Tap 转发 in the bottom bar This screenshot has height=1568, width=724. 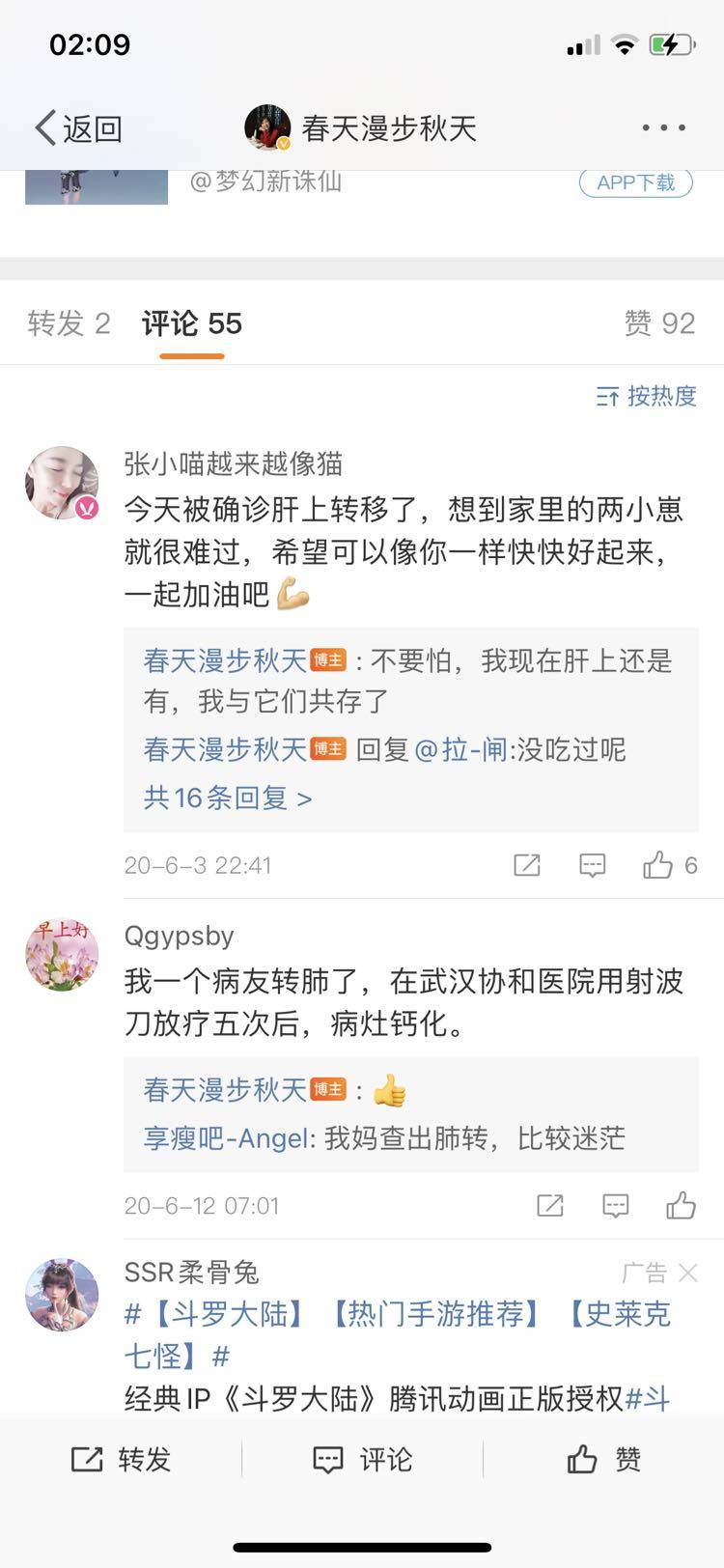point(122,1459)
